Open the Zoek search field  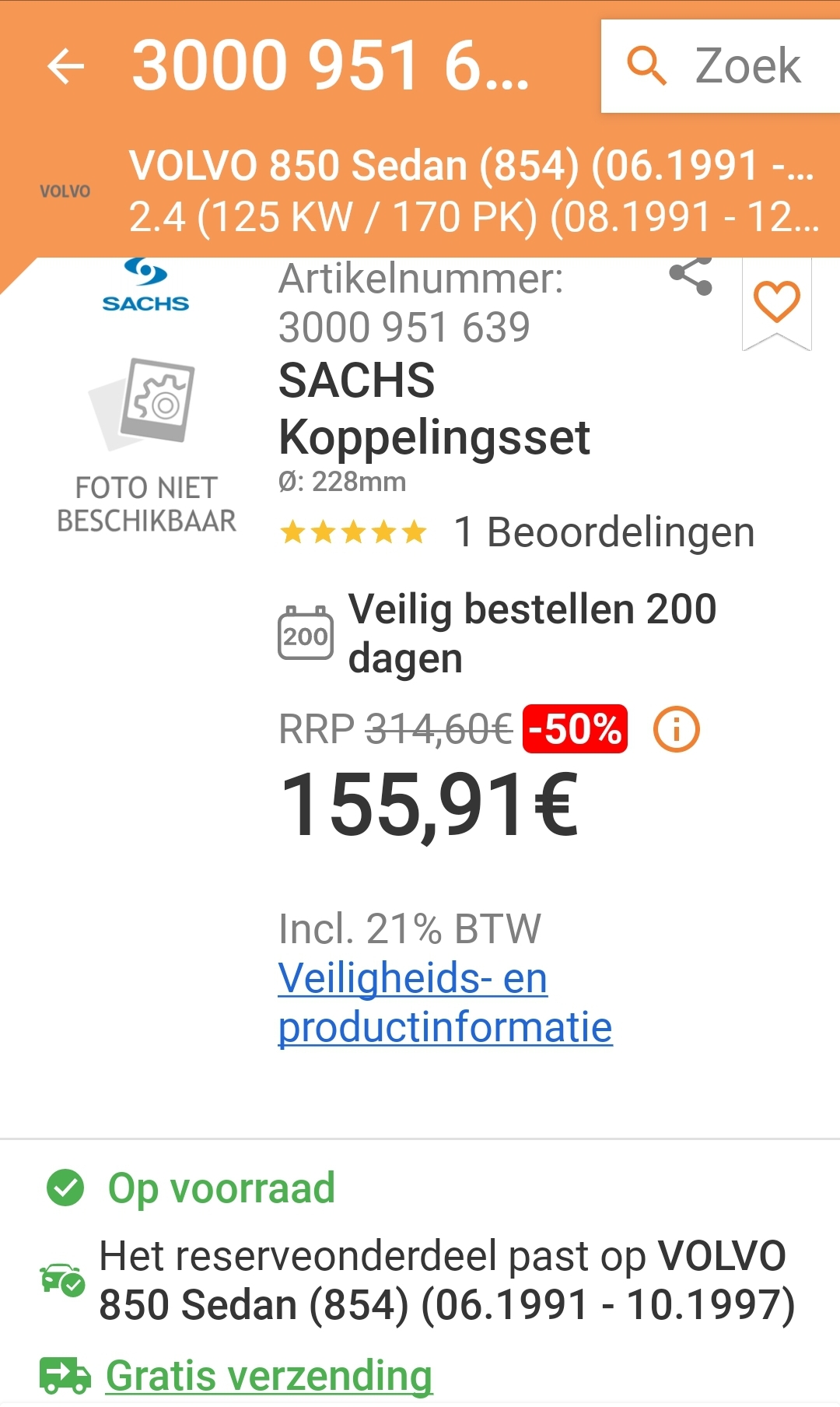(x=719, y=66)
